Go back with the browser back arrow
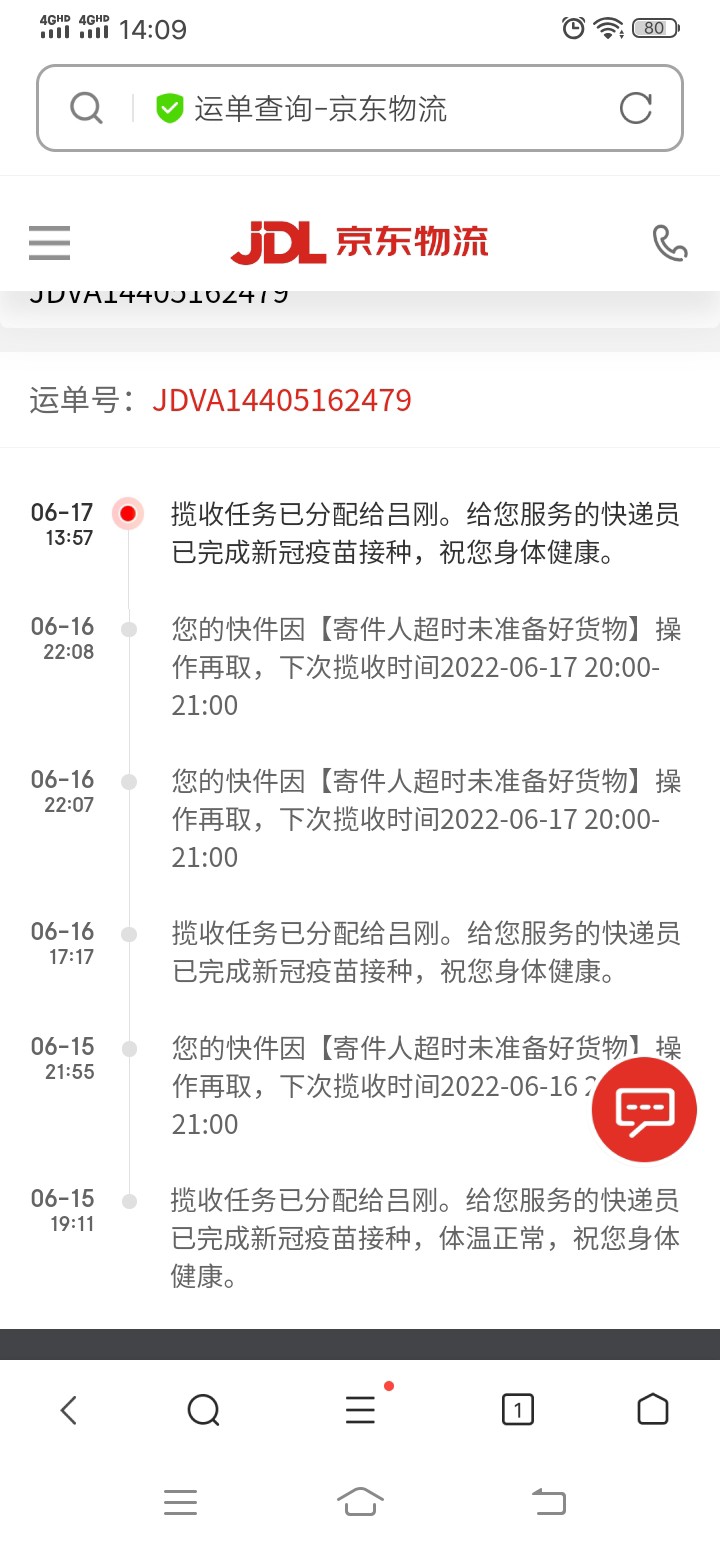 pyautogui.click(x=68, y=1410)
